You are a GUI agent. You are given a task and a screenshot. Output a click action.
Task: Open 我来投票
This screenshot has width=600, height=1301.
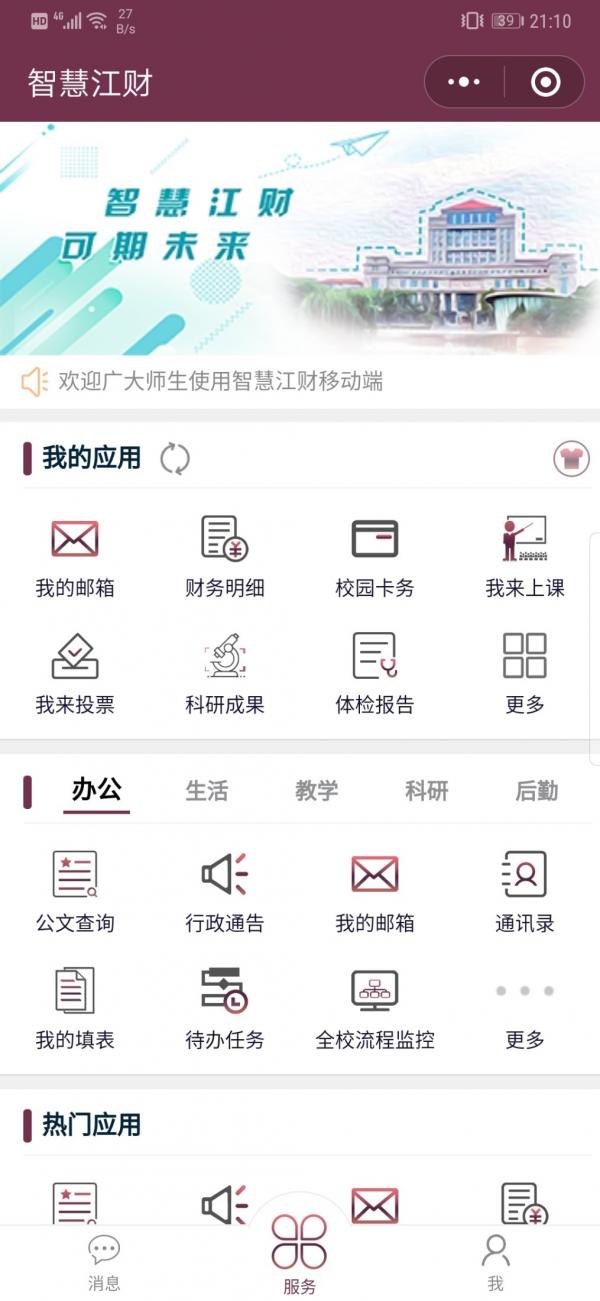[x=75, y=673]
